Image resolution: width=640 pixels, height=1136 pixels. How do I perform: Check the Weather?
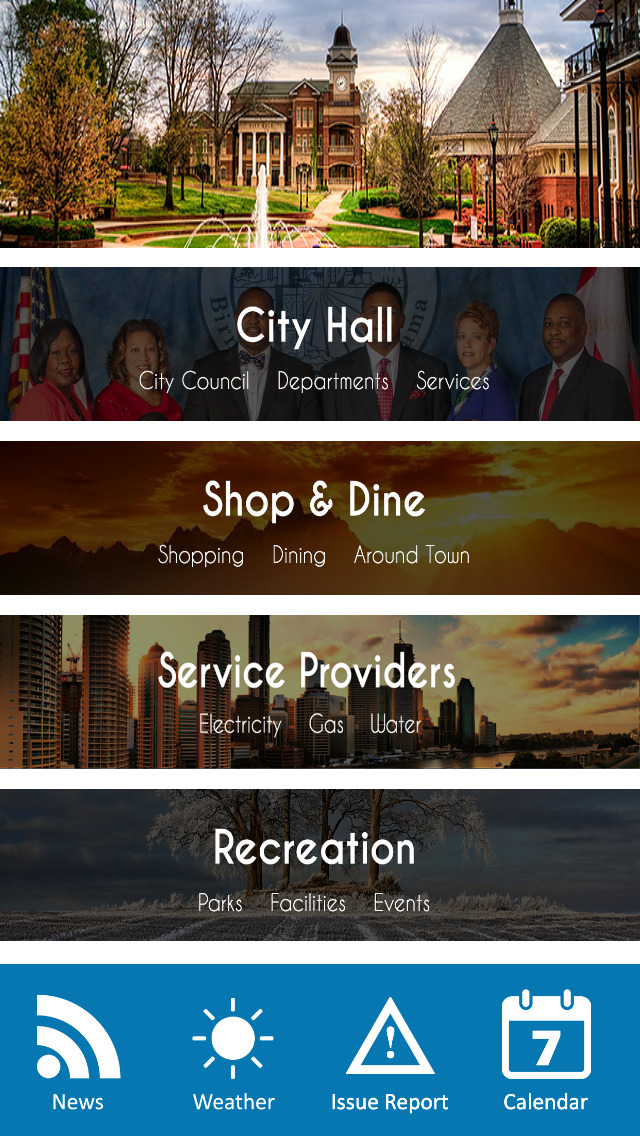point(233,1051)
